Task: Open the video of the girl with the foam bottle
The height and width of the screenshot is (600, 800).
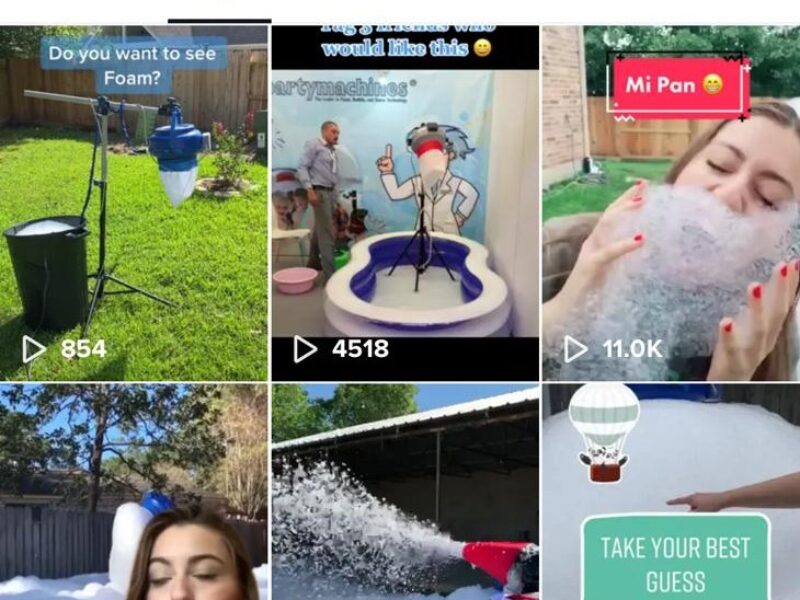Action: point(134,492)
